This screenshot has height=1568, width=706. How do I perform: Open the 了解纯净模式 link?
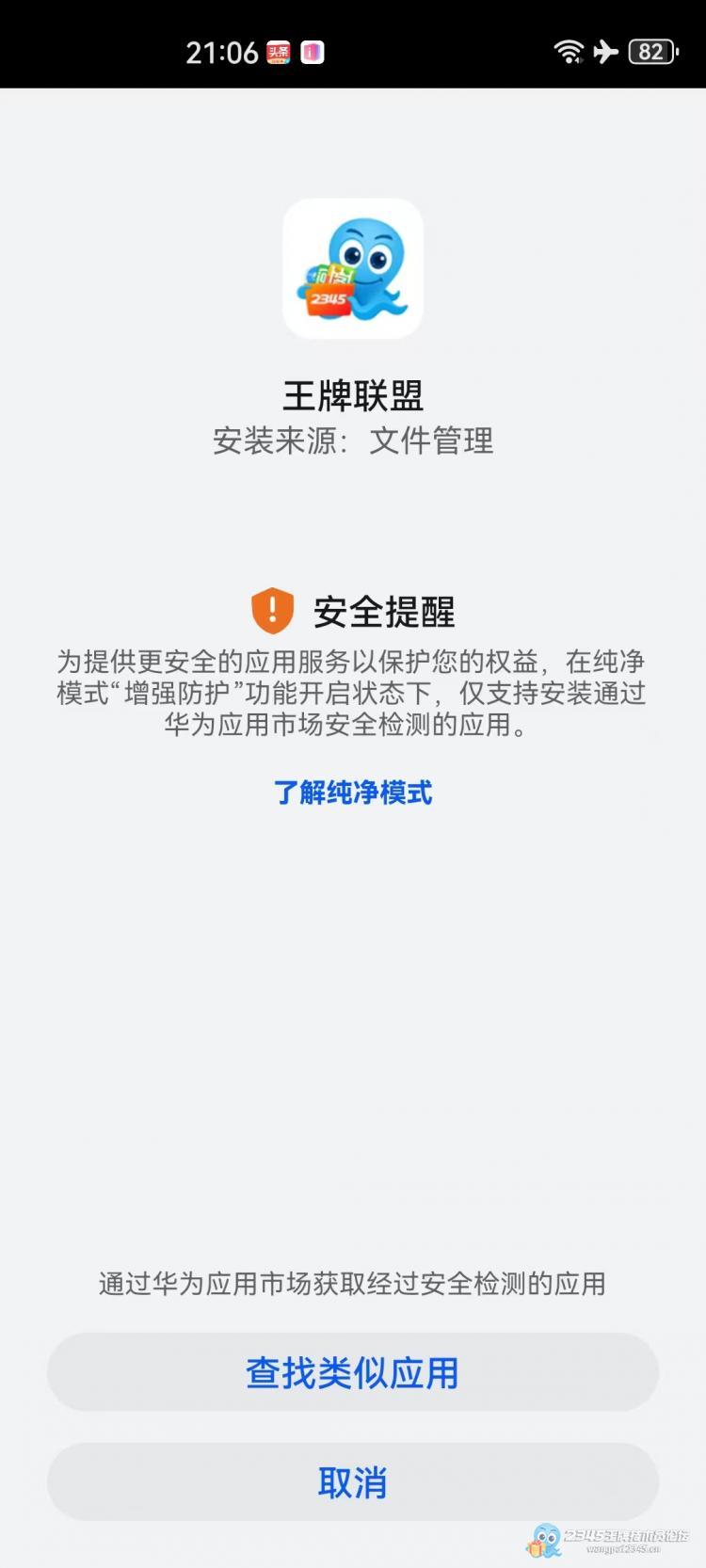click(353, 792)
